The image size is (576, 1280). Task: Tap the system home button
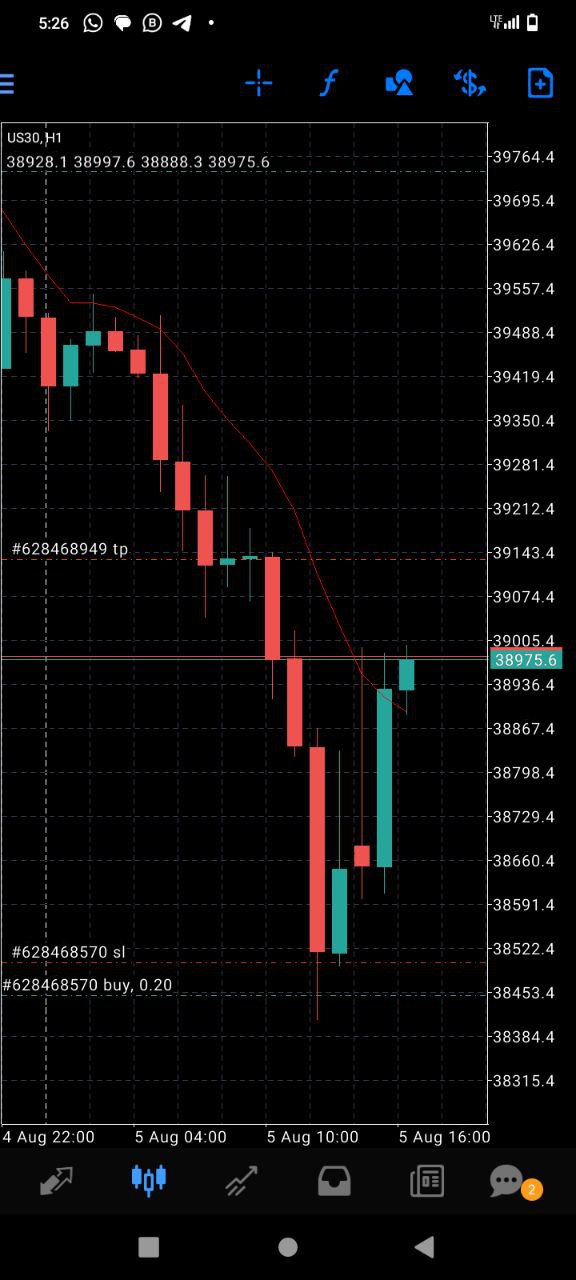point(288,1246)
